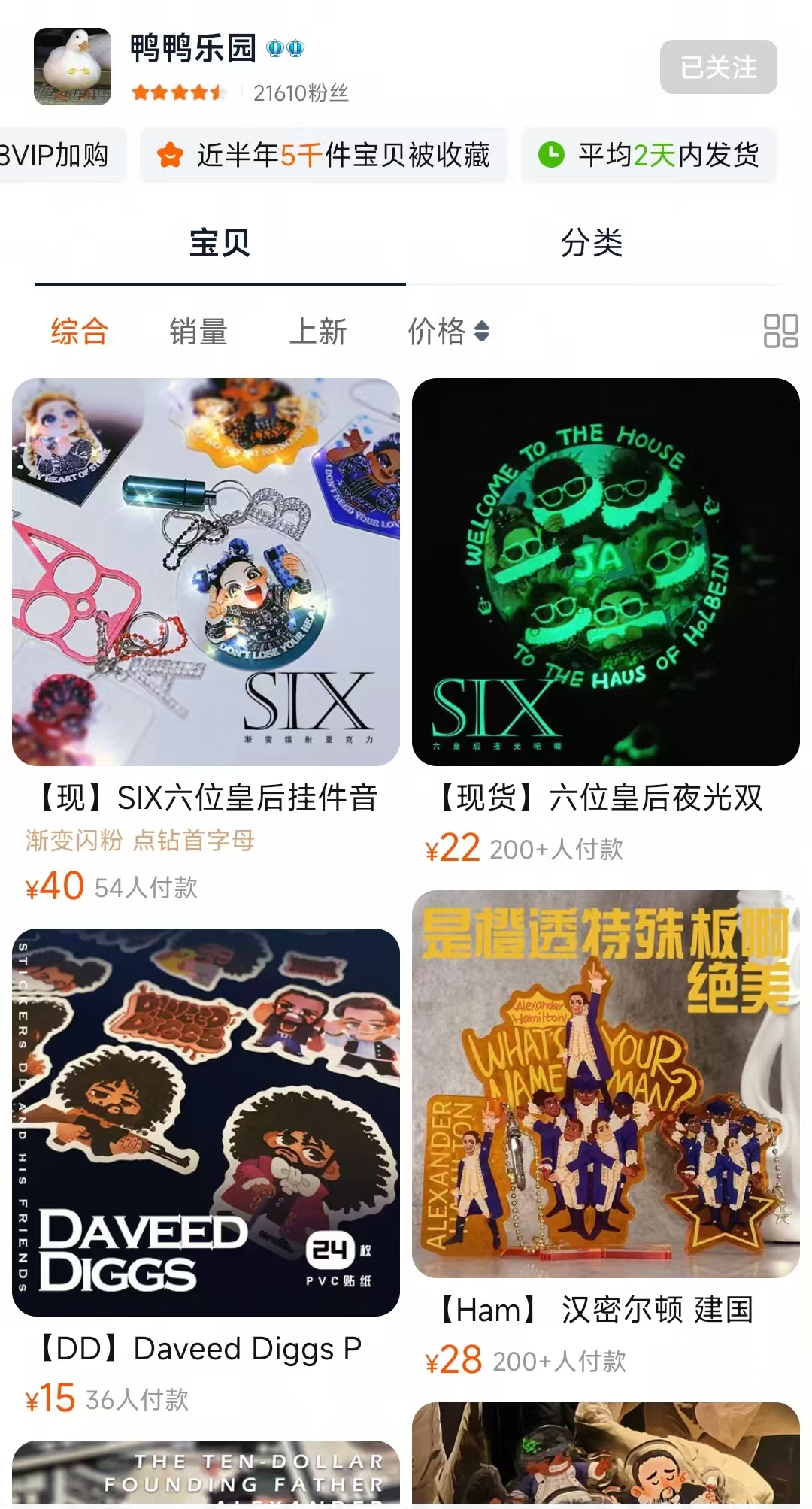Tap the 平均2天内发货 chip

pos(650,156)
